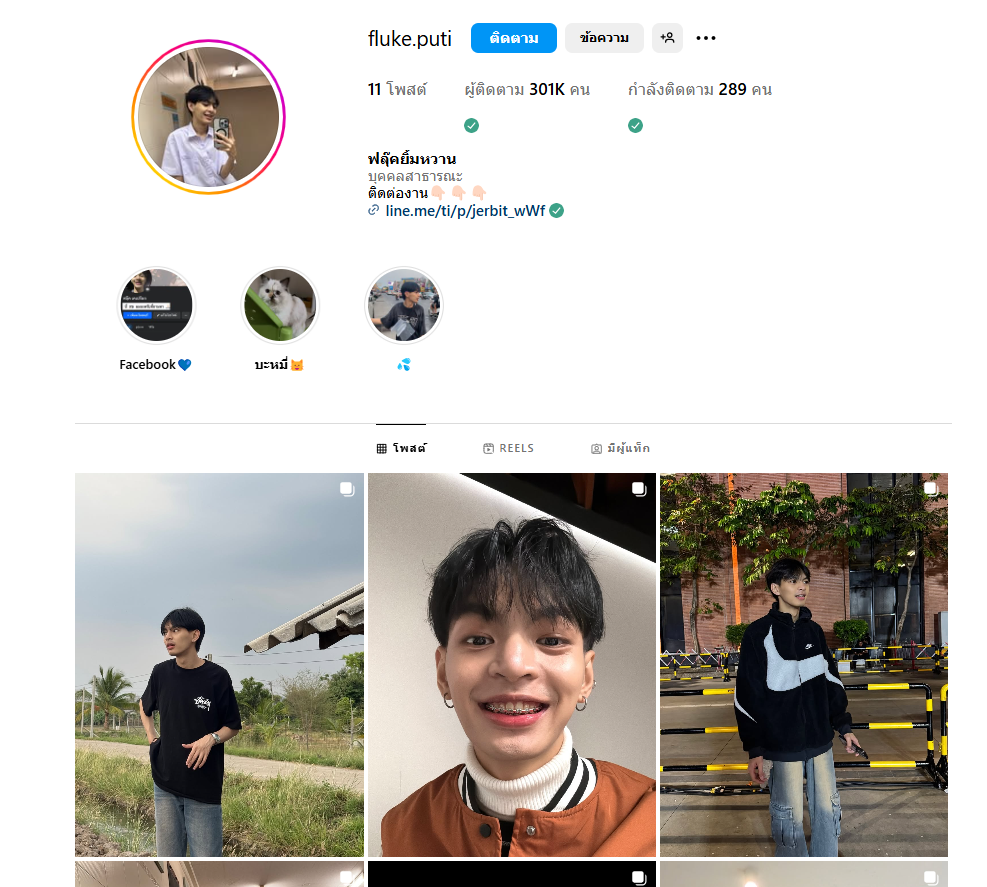Open the บะหมี่ cat story highlight
The width and height of the screenshot is (987, 887).
tap(280, 305)
